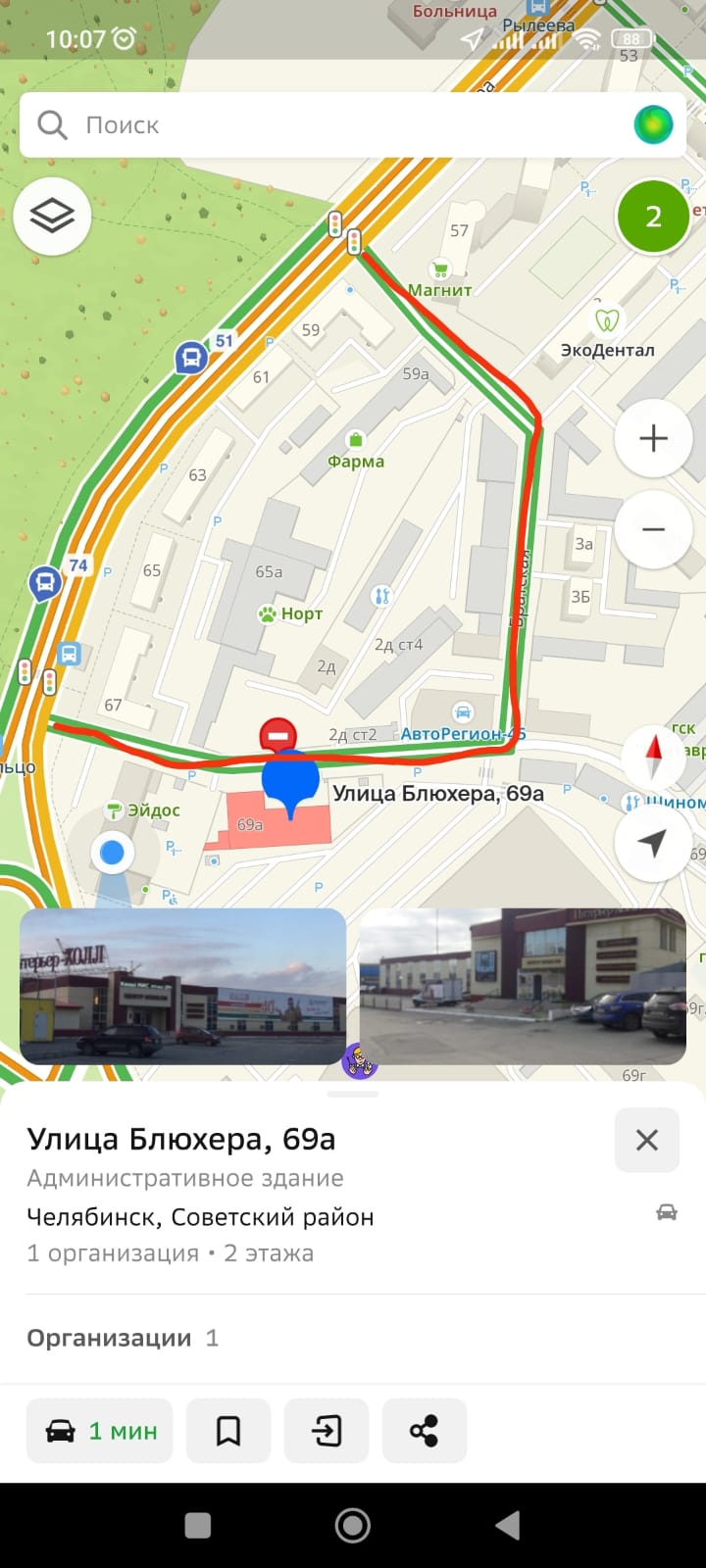Reset map orientation with the compass

(654, 755)
